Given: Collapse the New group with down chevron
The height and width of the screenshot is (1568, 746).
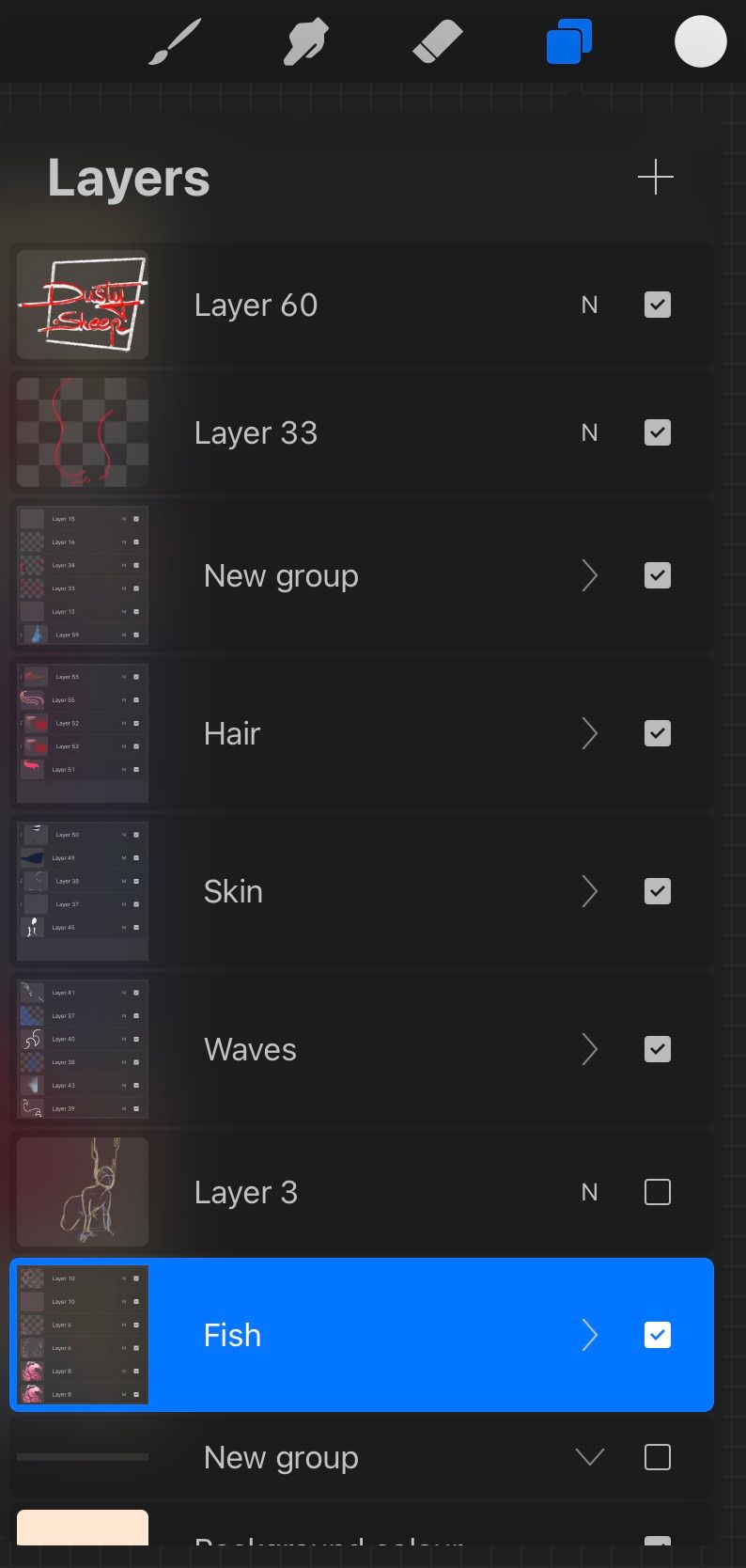Looking at the screenshot, I should pos(589,1457).
